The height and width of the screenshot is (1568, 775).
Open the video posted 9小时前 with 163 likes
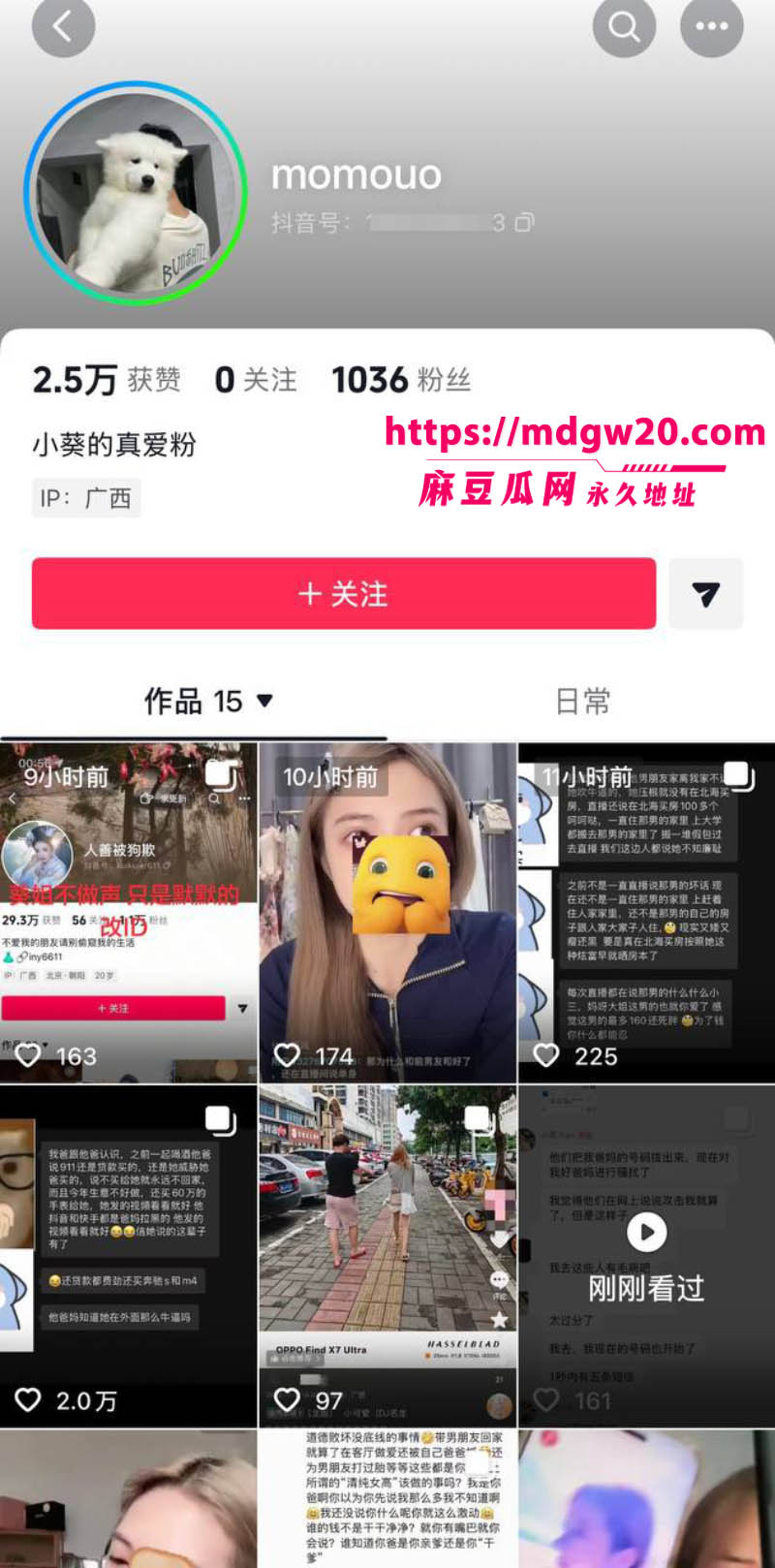128,913
